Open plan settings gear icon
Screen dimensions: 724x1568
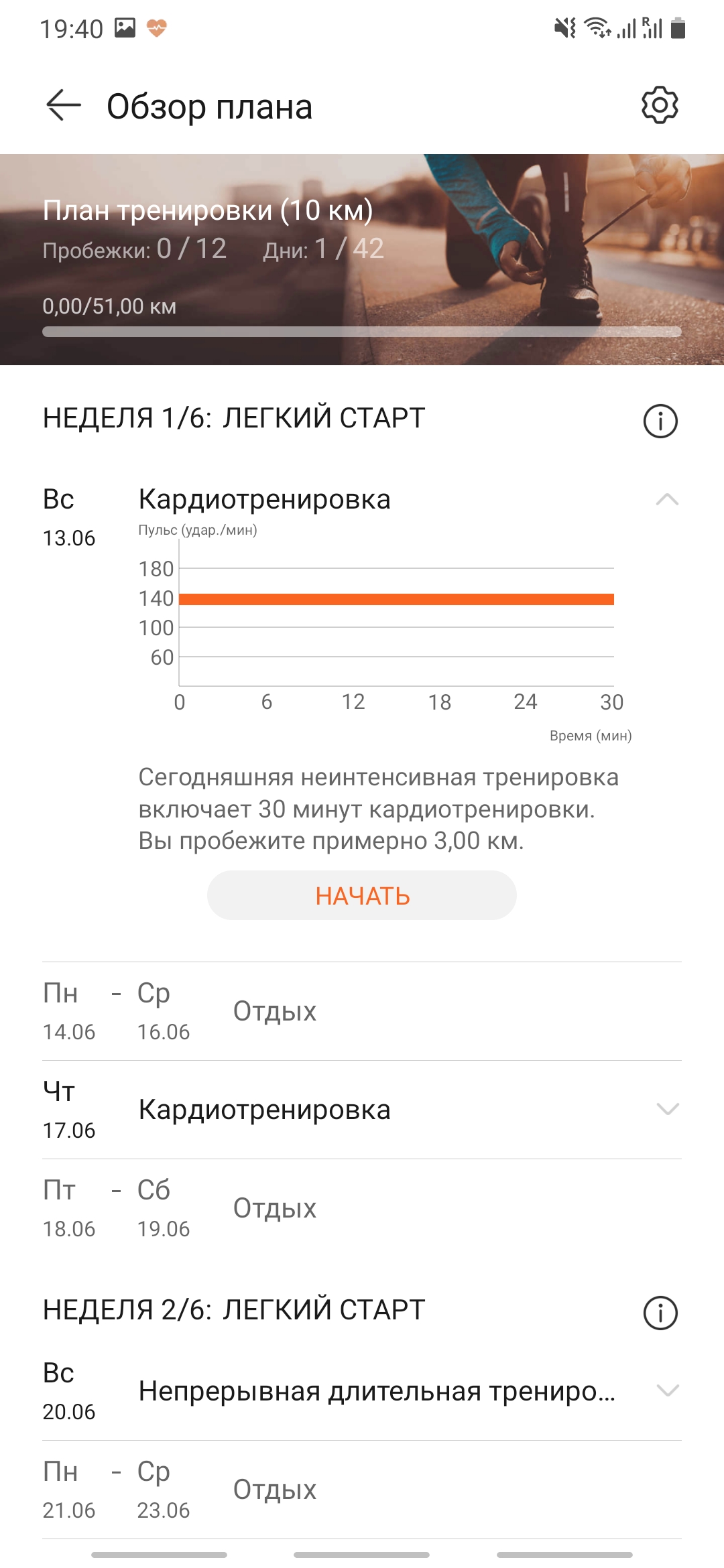(660, 105)
